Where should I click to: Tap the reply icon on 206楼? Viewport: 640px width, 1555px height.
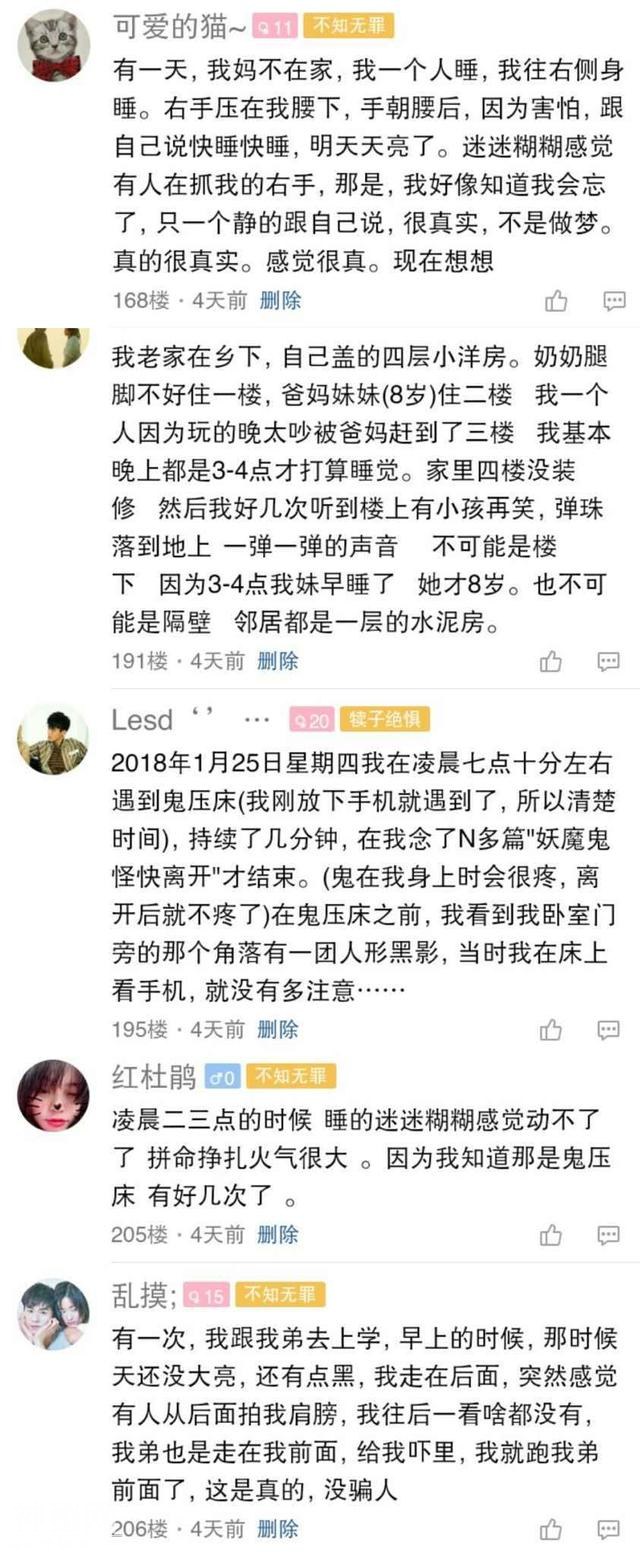(609, 1529)
